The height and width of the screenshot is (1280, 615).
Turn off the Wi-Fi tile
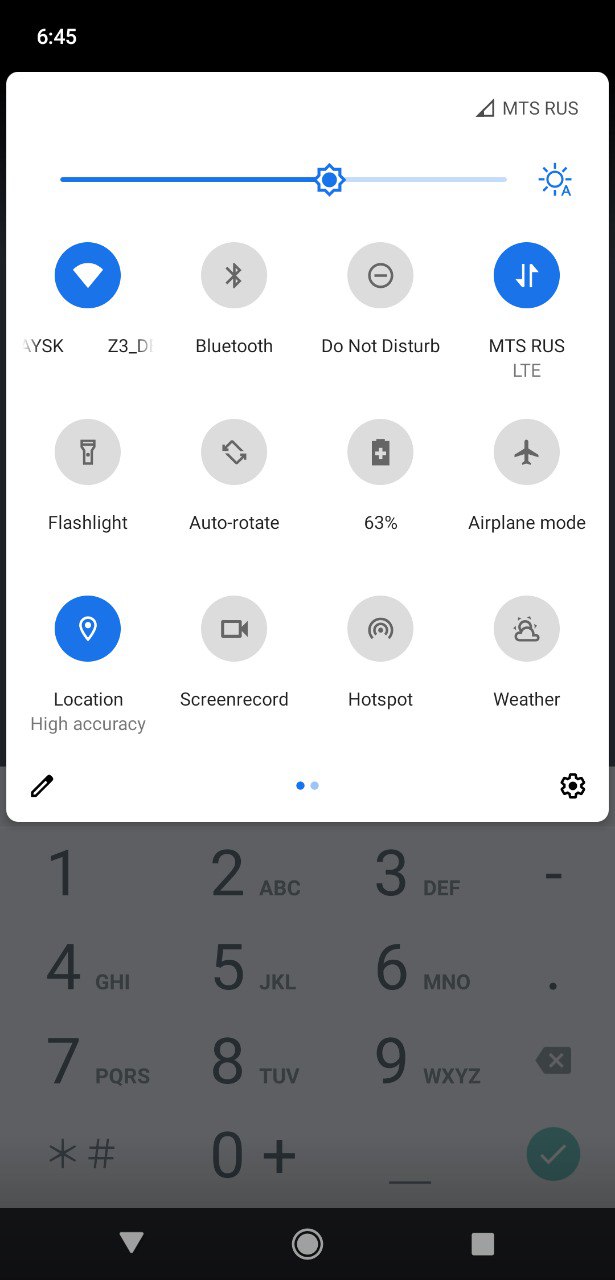coord(88,275)
